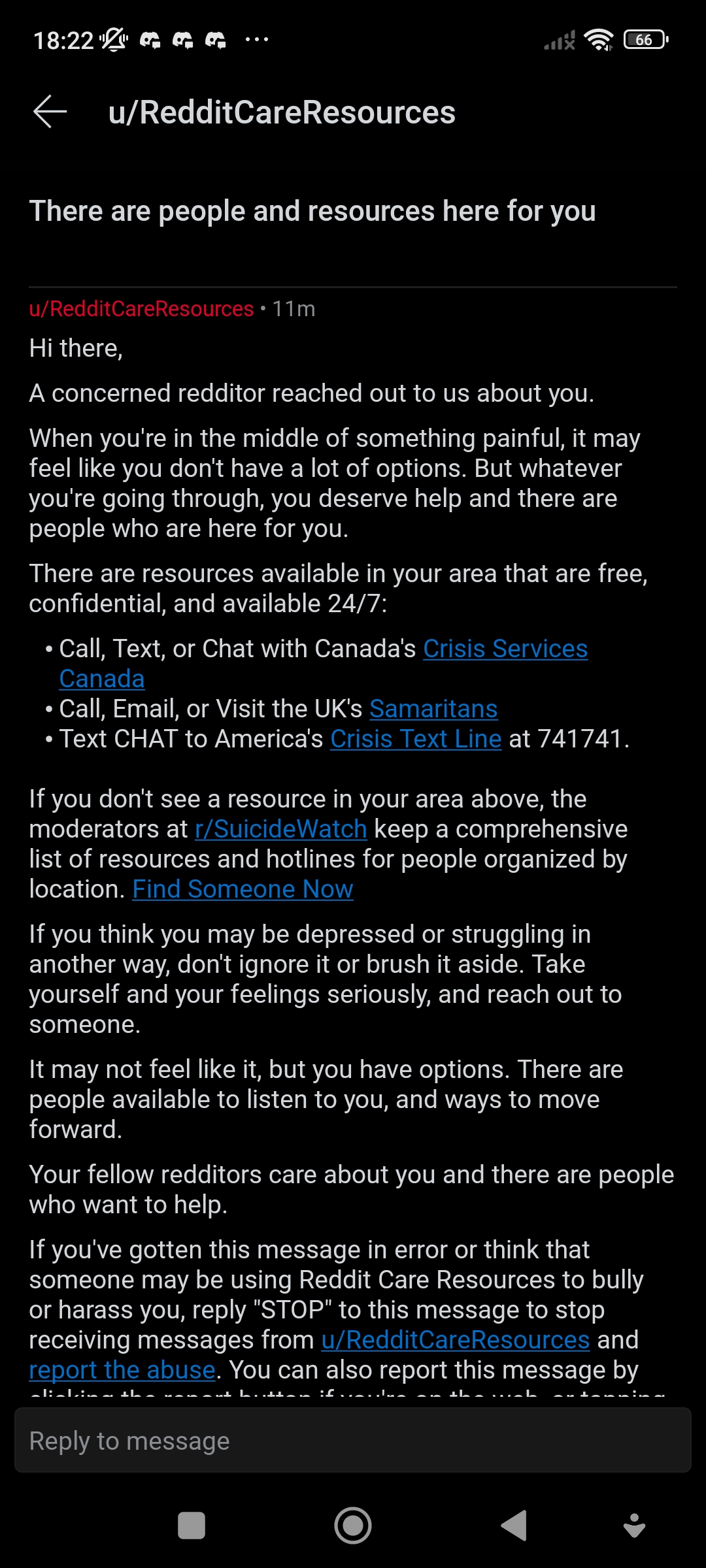Go back using the top-left arrow
This screenshot has width=706, height=1568.
tap(50, 112)
